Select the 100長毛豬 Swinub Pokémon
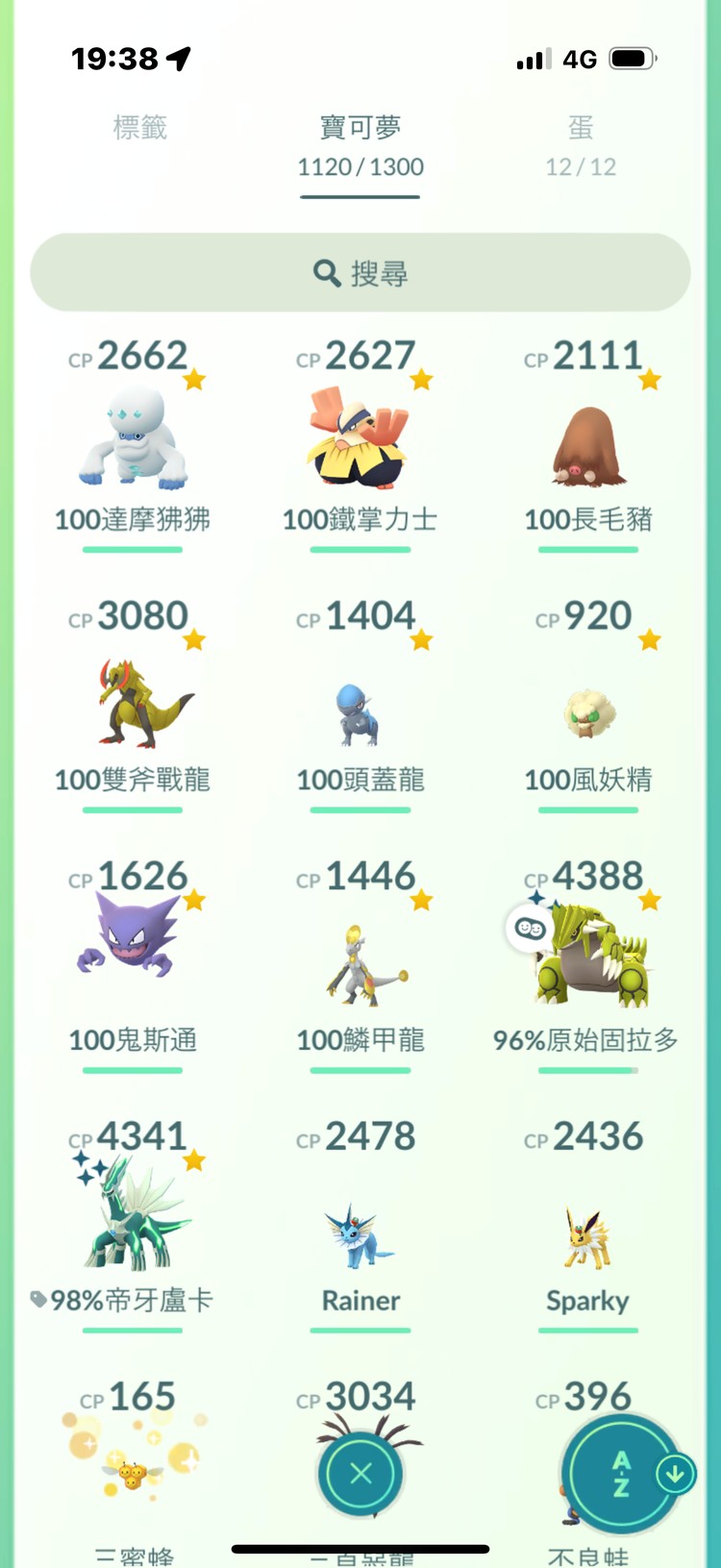Screen dimensions: 721x1568 [588, 442]
